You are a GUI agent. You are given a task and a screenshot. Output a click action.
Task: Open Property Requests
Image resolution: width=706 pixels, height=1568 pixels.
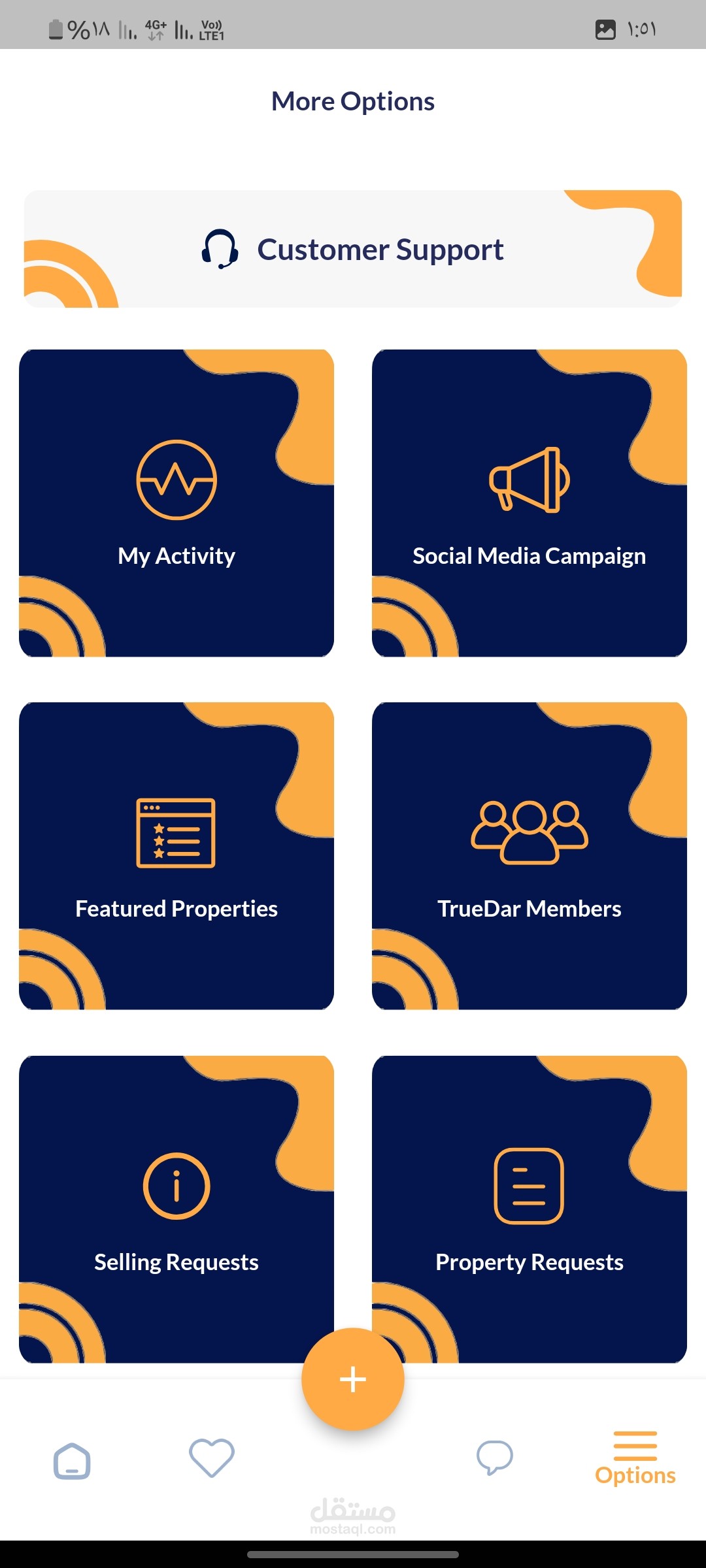[529, 1209]
